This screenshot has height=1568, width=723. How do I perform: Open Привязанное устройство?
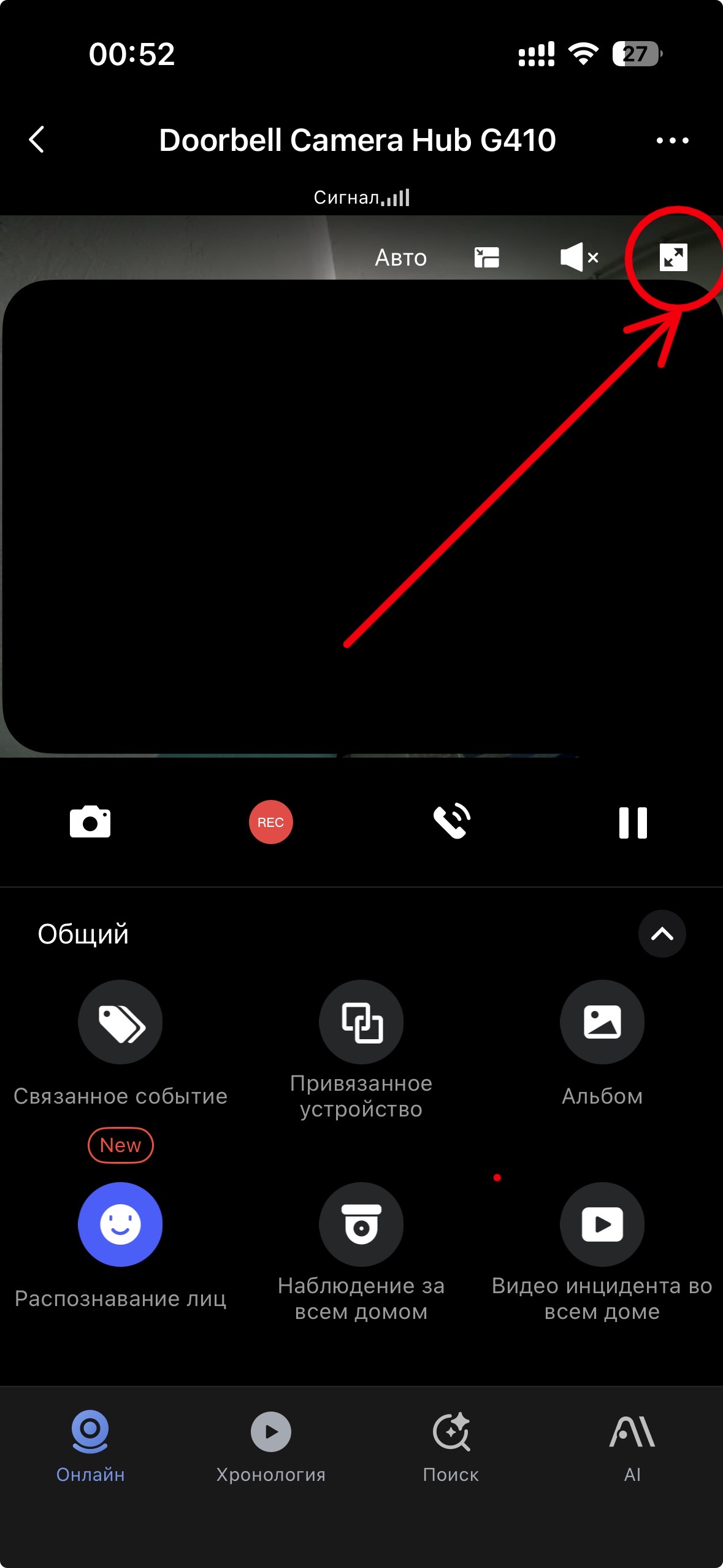coord(361,1022)
